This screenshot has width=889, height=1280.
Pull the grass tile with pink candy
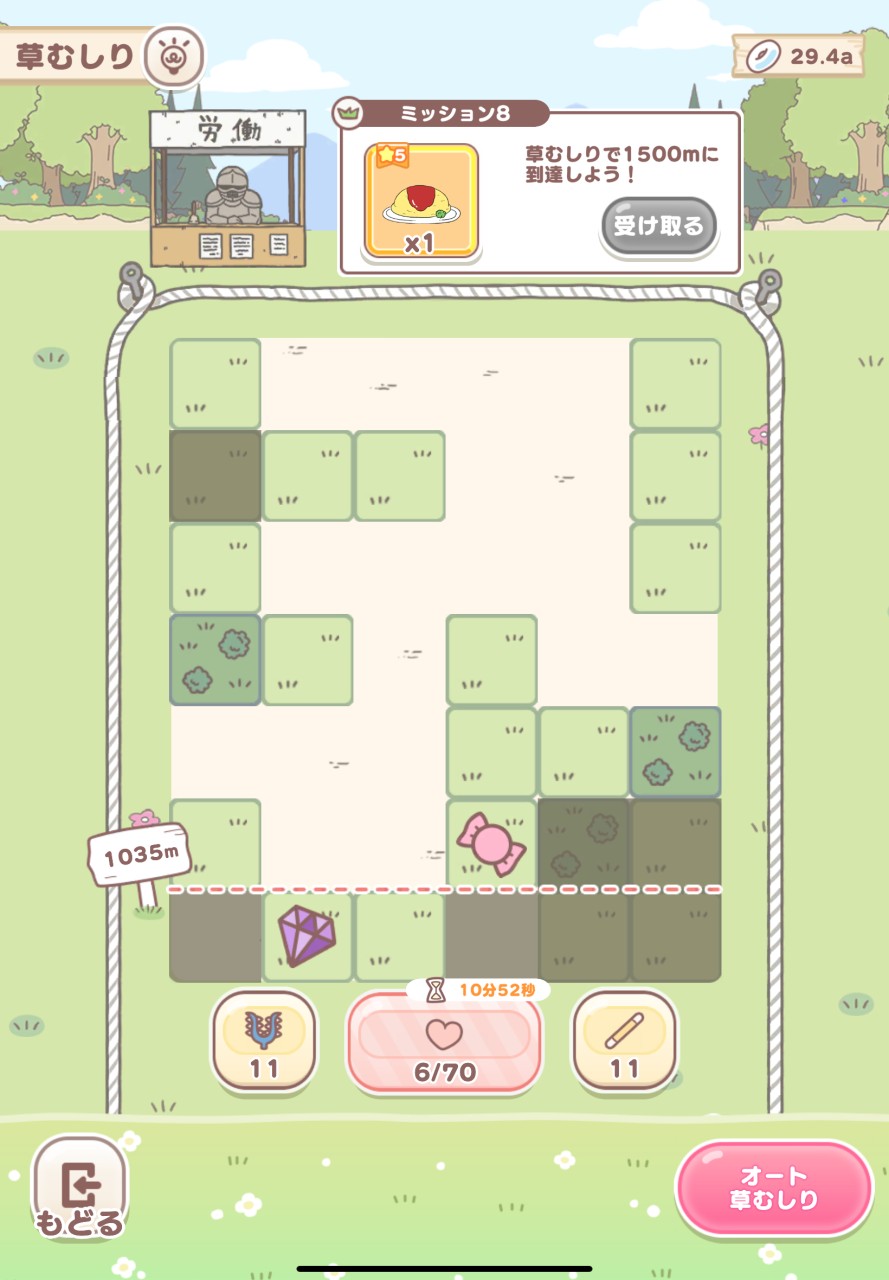click(491, 844)
